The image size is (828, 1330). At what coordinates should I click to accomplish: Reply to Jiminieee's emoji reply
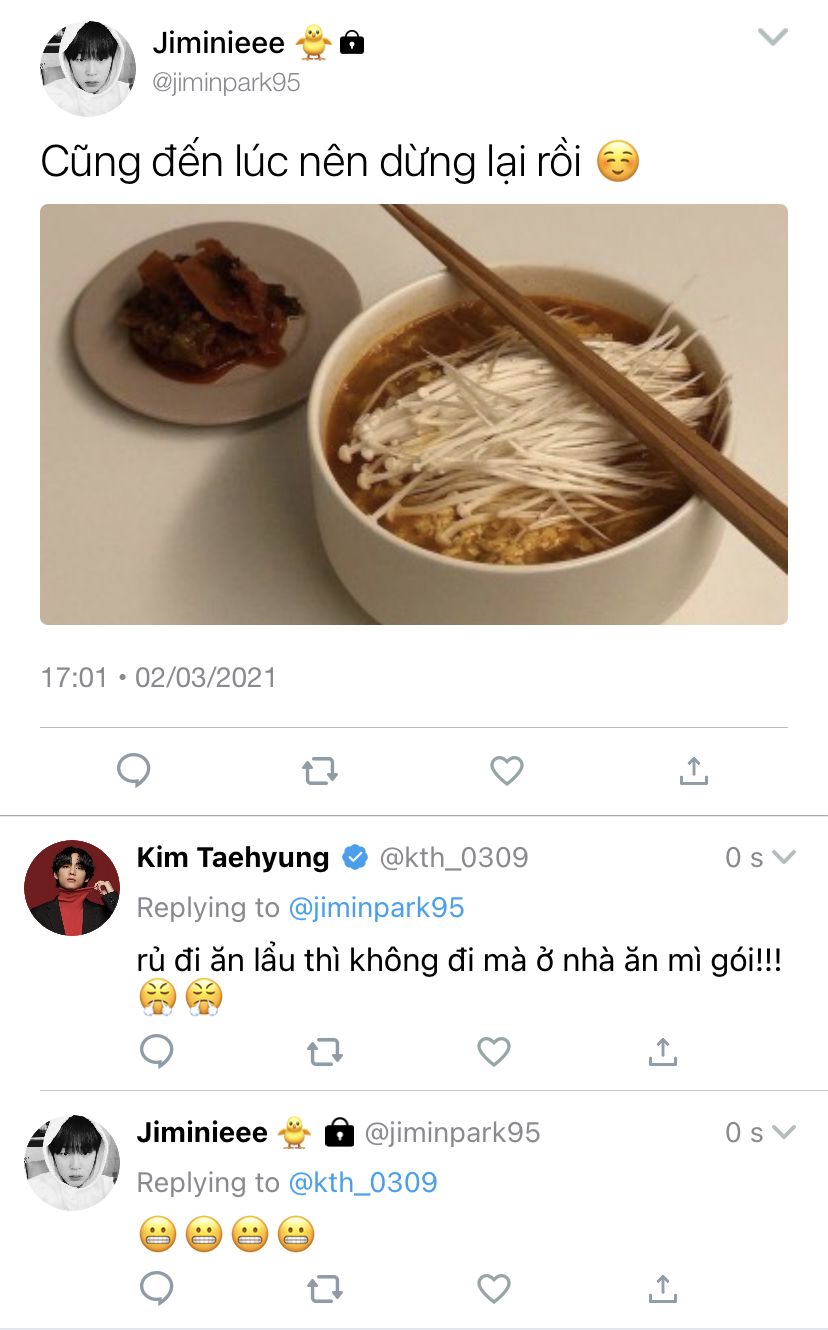156,1290
